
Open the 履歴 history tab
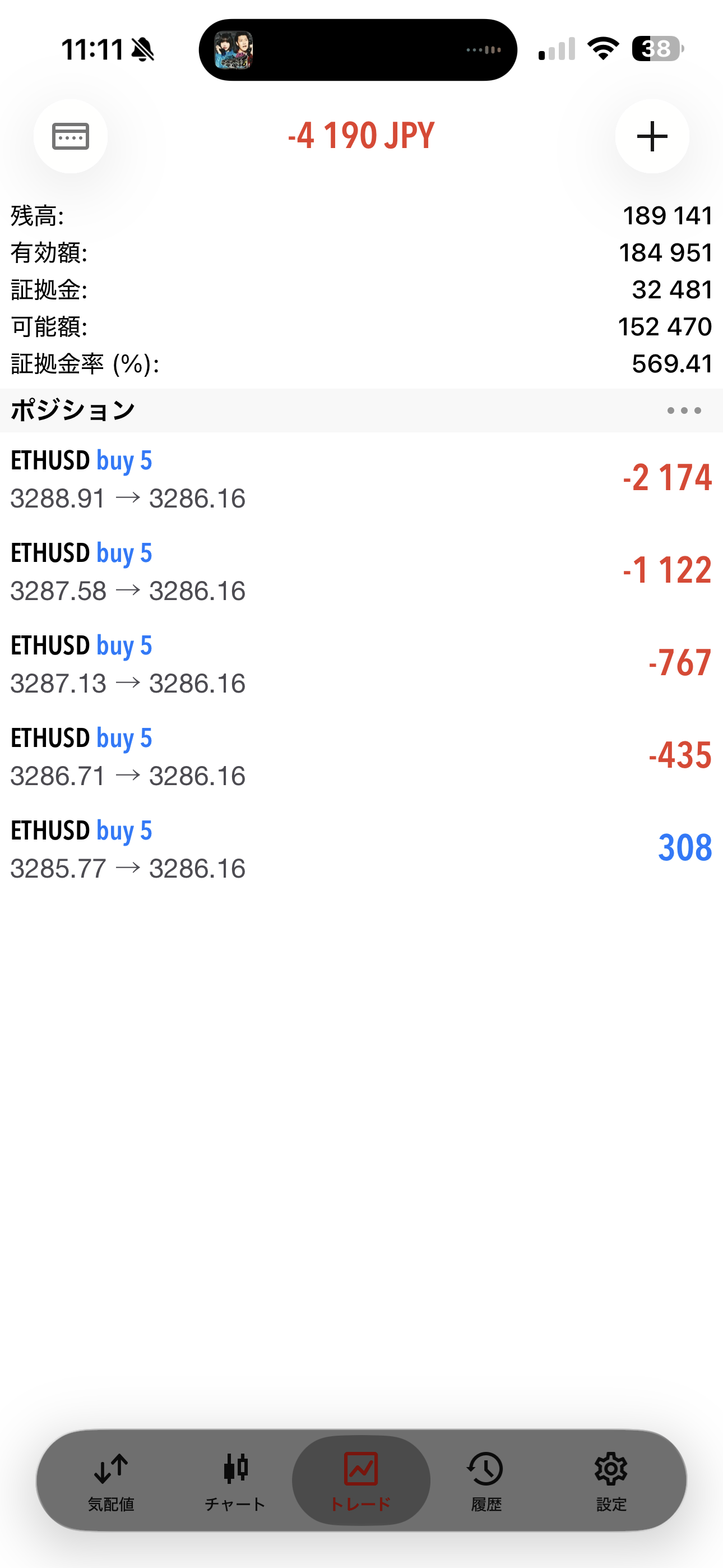[486, 1481]
